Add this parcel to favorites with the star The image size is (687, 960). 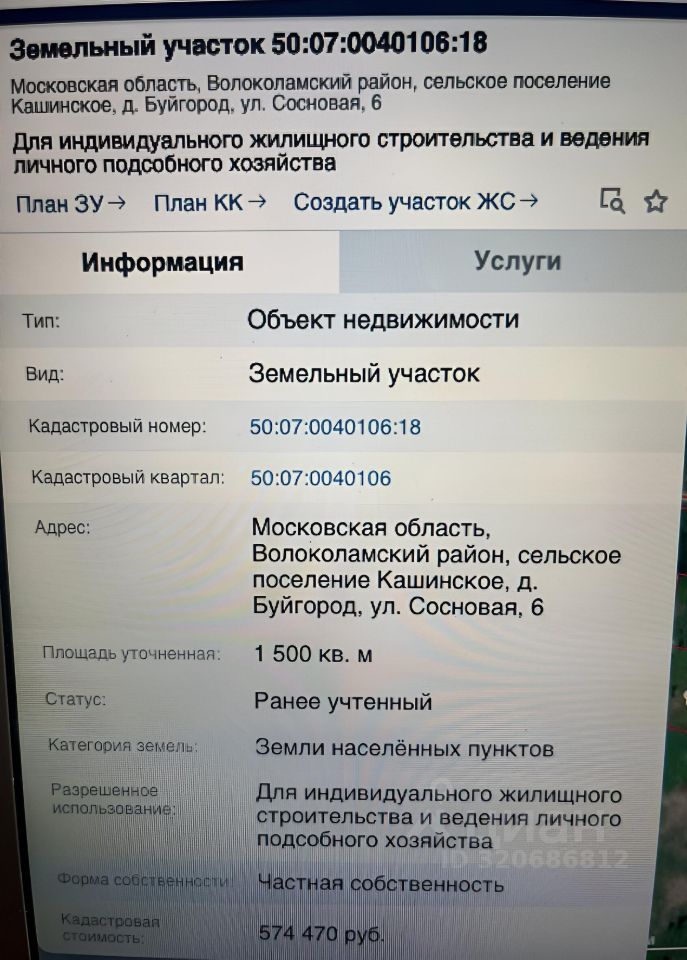click(655, 201)
